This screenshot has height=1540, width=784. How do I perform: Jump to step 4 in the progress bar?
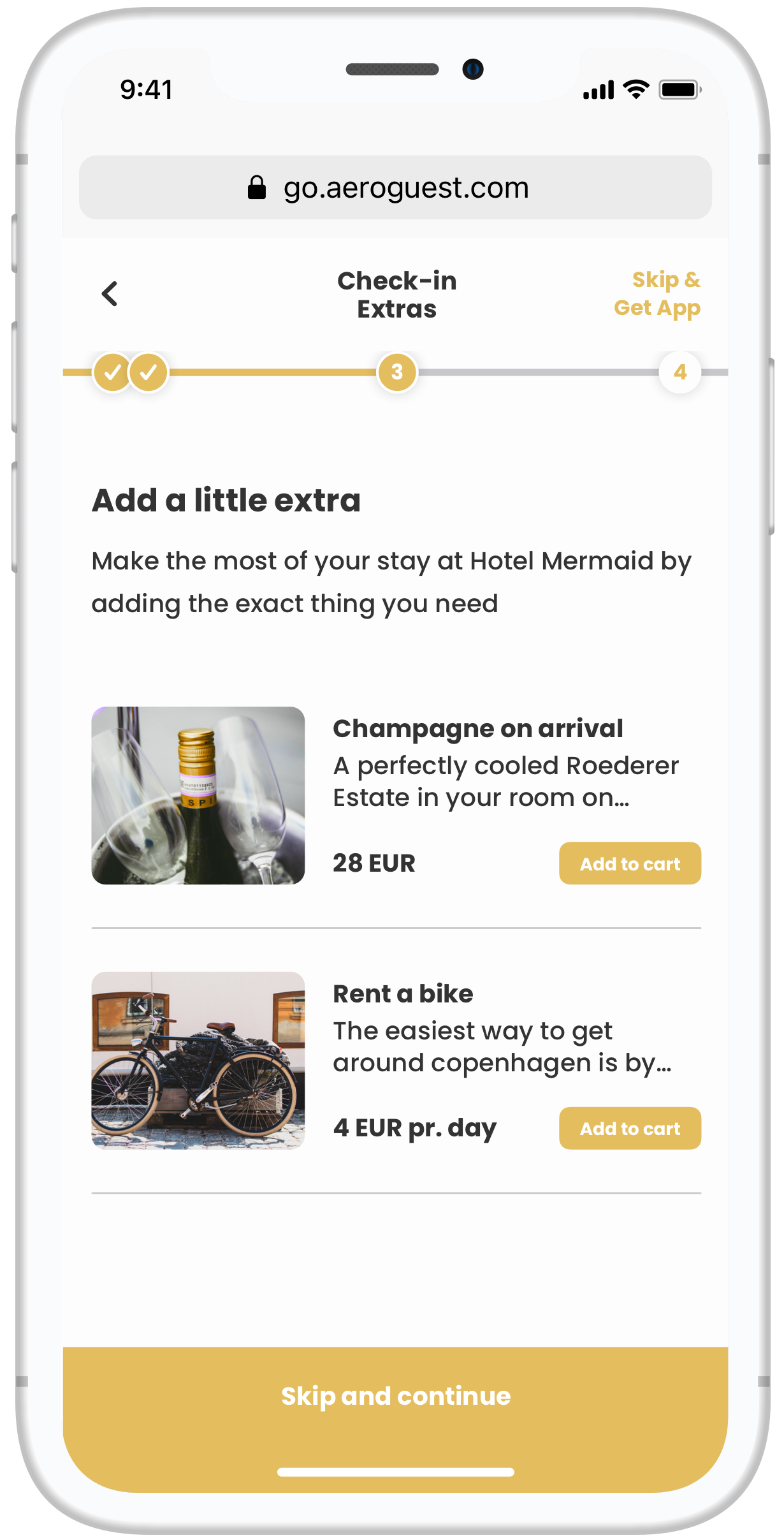click(x=680, y=372)
